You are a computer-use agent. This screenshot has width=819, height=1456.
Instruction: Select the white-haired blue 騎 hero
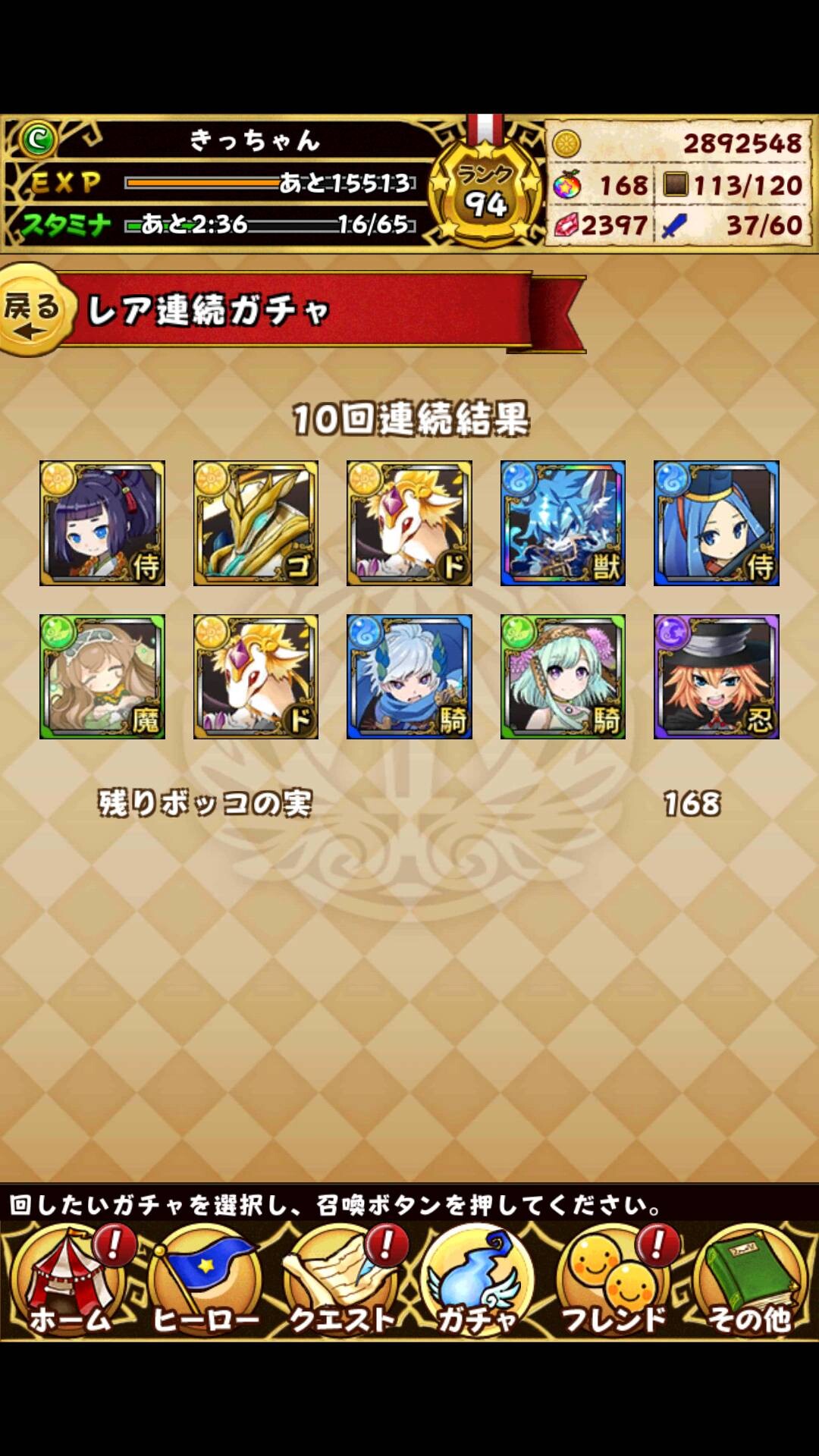409,676
